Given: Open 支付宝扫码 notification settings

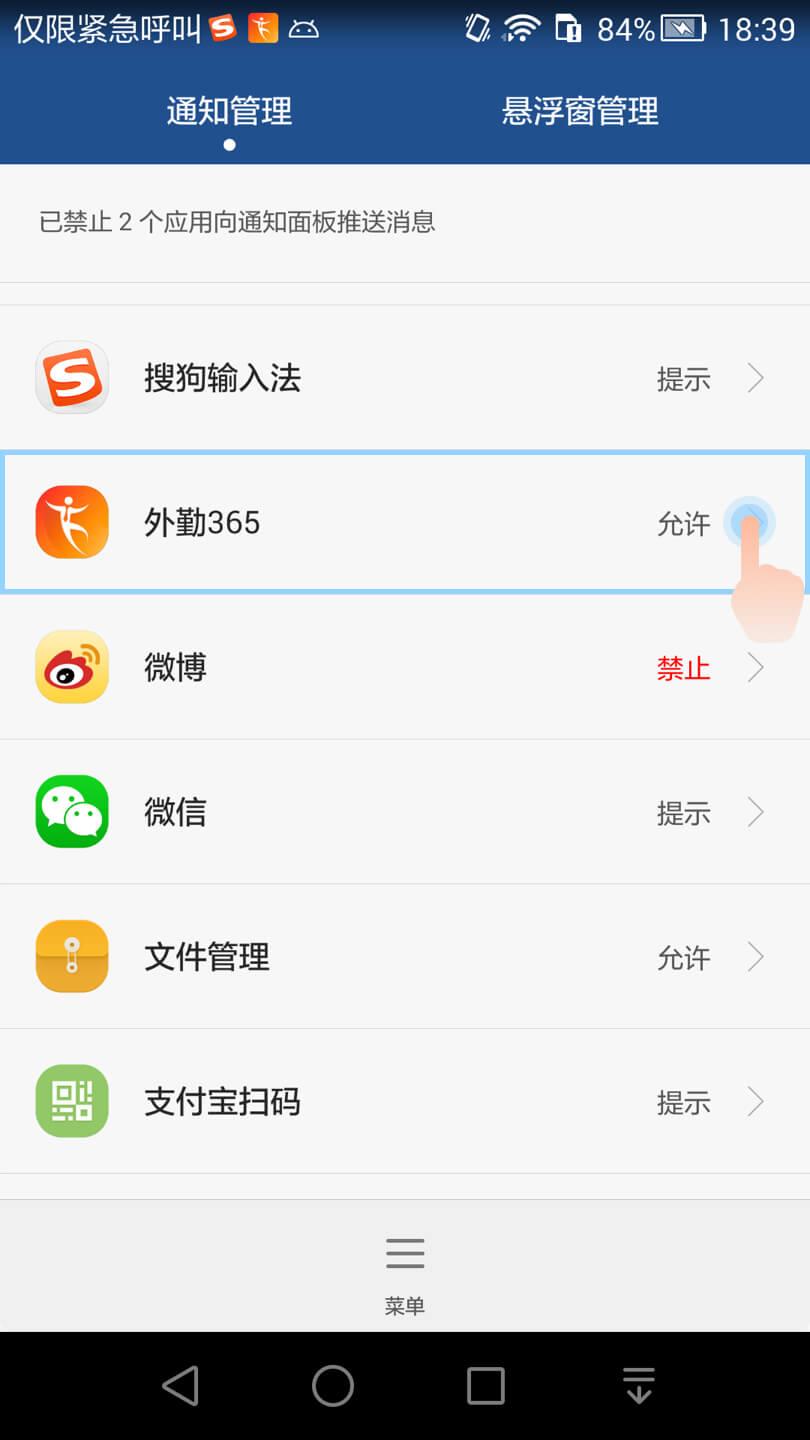Looking at the screenshot, I should 404,1101.
